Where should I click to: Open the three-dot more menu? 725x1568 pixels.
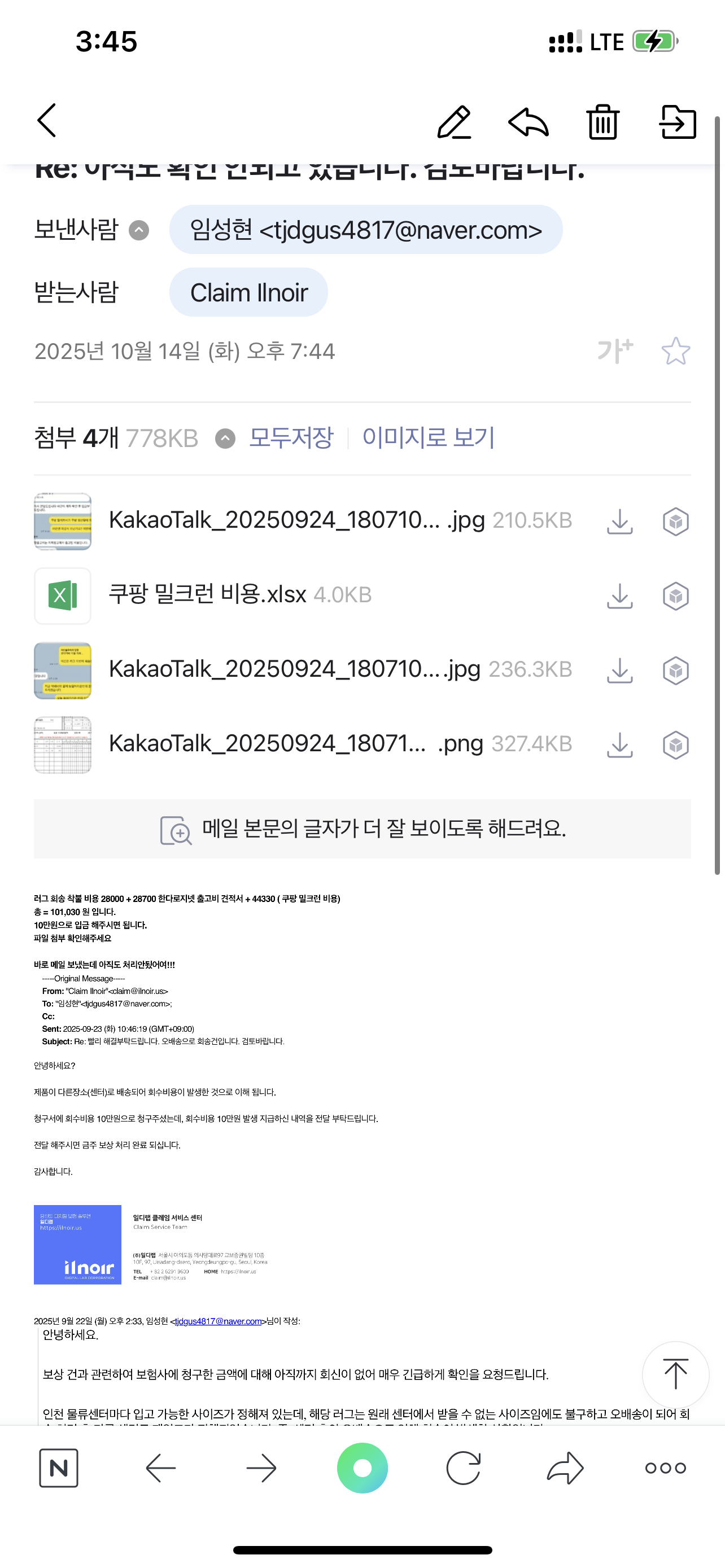665,1468
